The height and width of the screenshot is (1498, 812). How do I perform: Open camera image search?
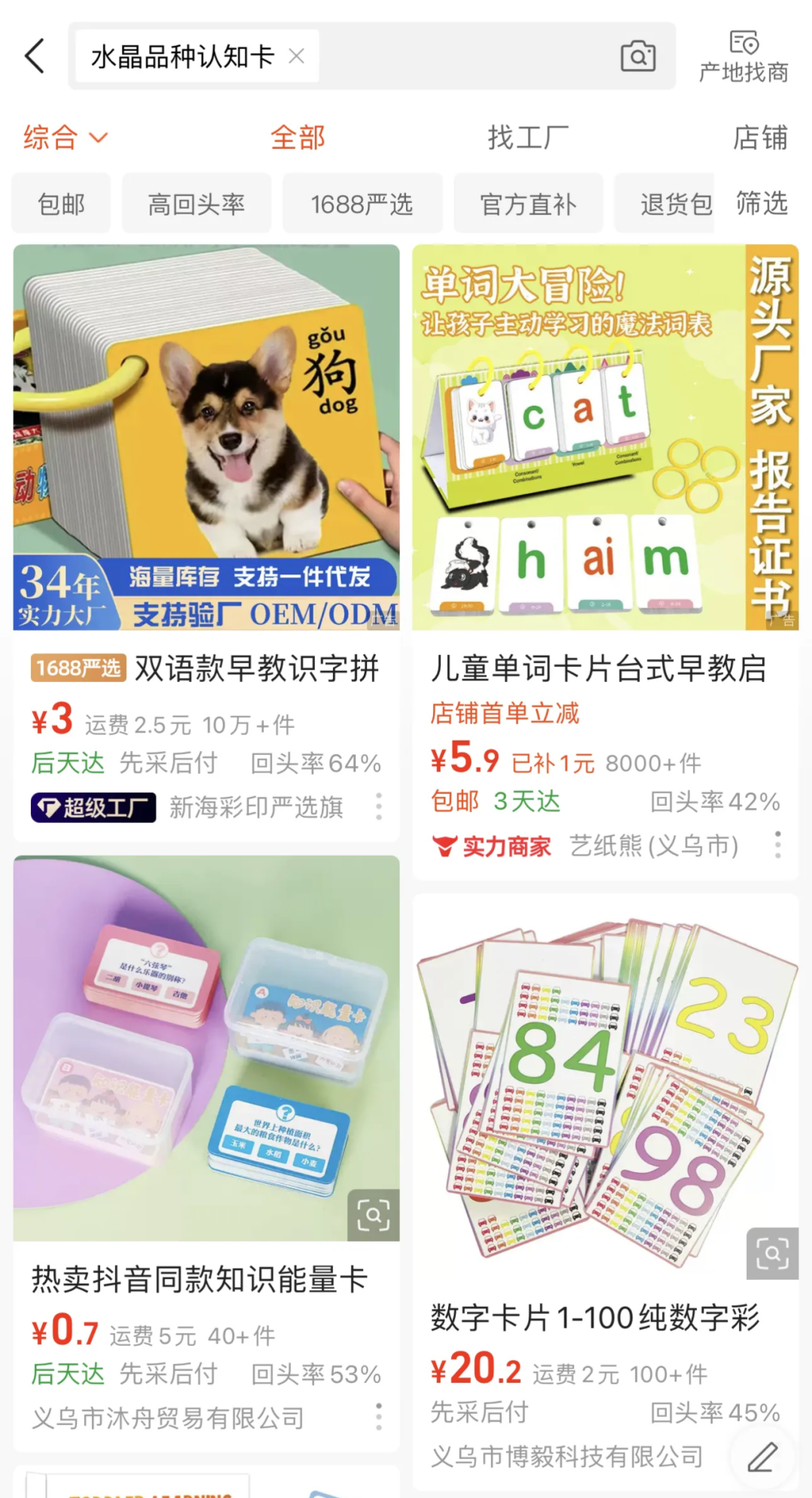[638, 56]
